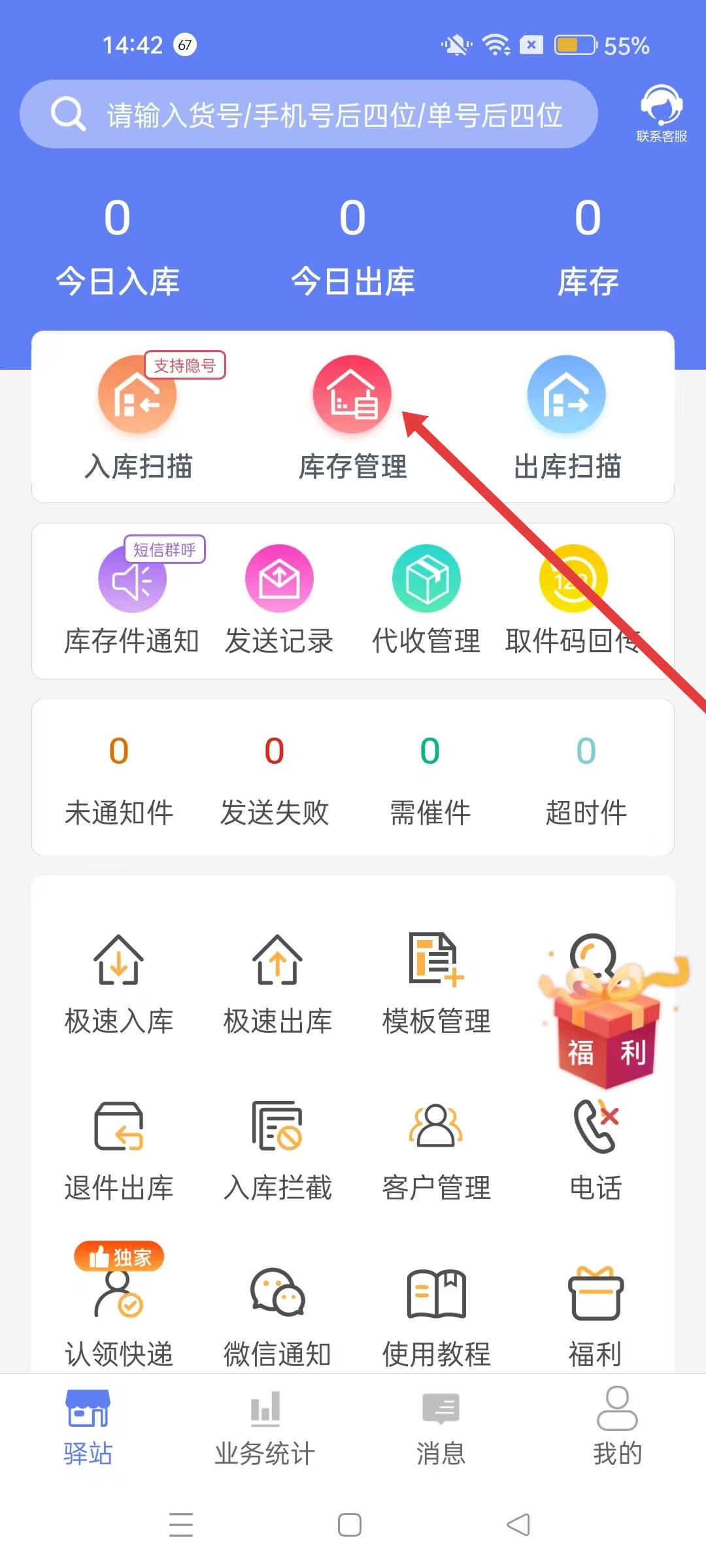Switch to the 我的 tab

617,1428
